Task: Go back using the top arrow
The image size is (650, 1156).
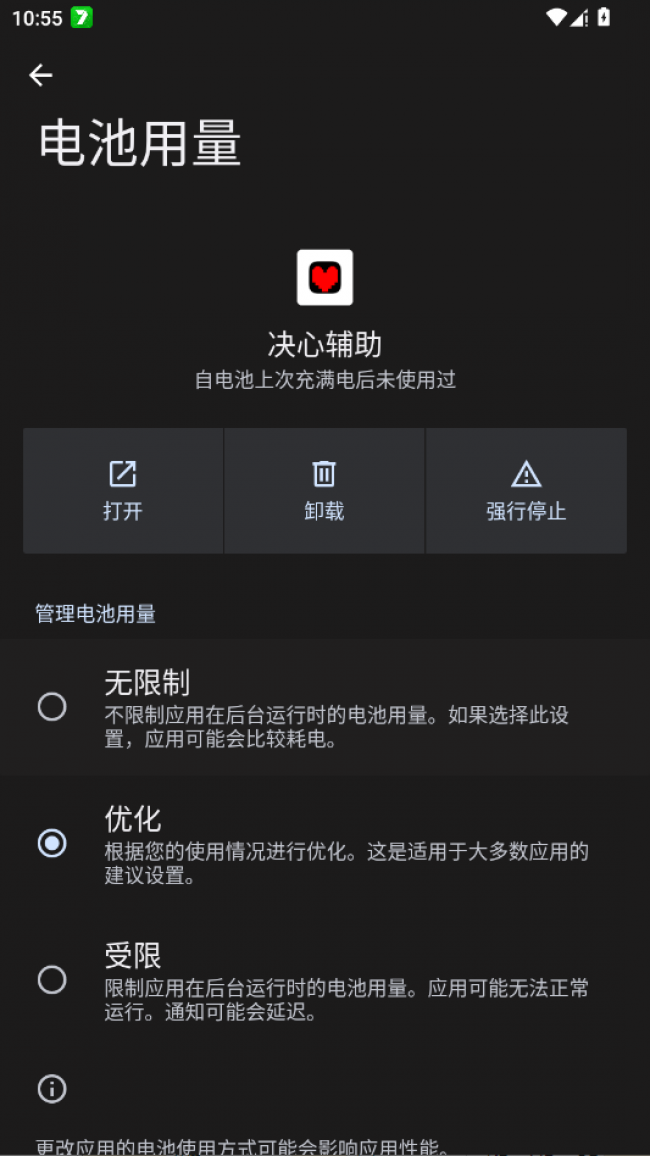Action: click(40, 75)
